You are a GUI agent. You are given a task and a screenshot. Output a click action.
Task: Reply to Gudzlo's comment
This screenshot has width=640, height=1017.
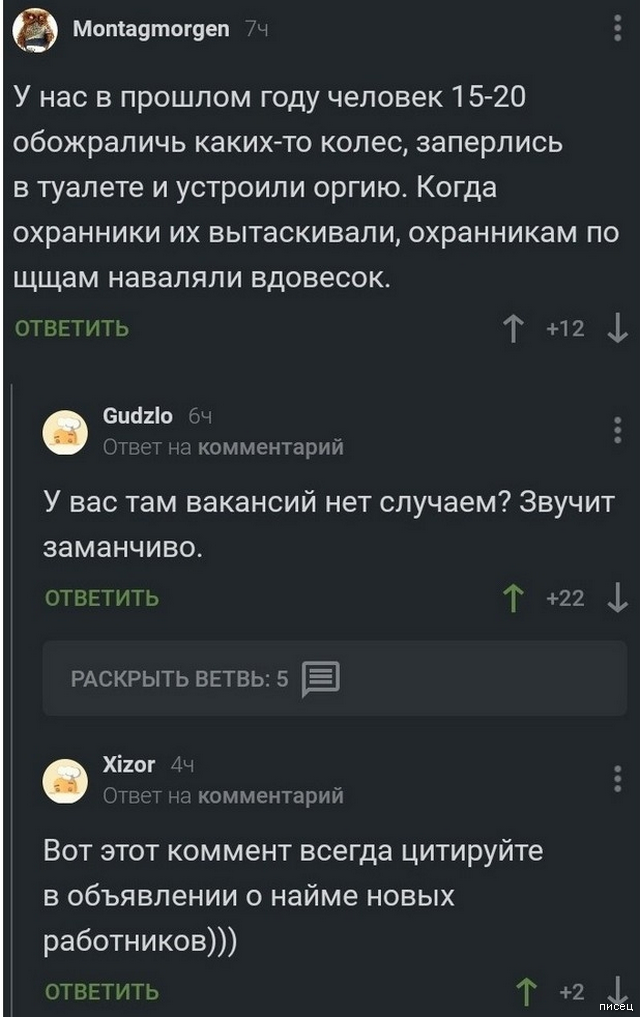click(x=102, y=598)
